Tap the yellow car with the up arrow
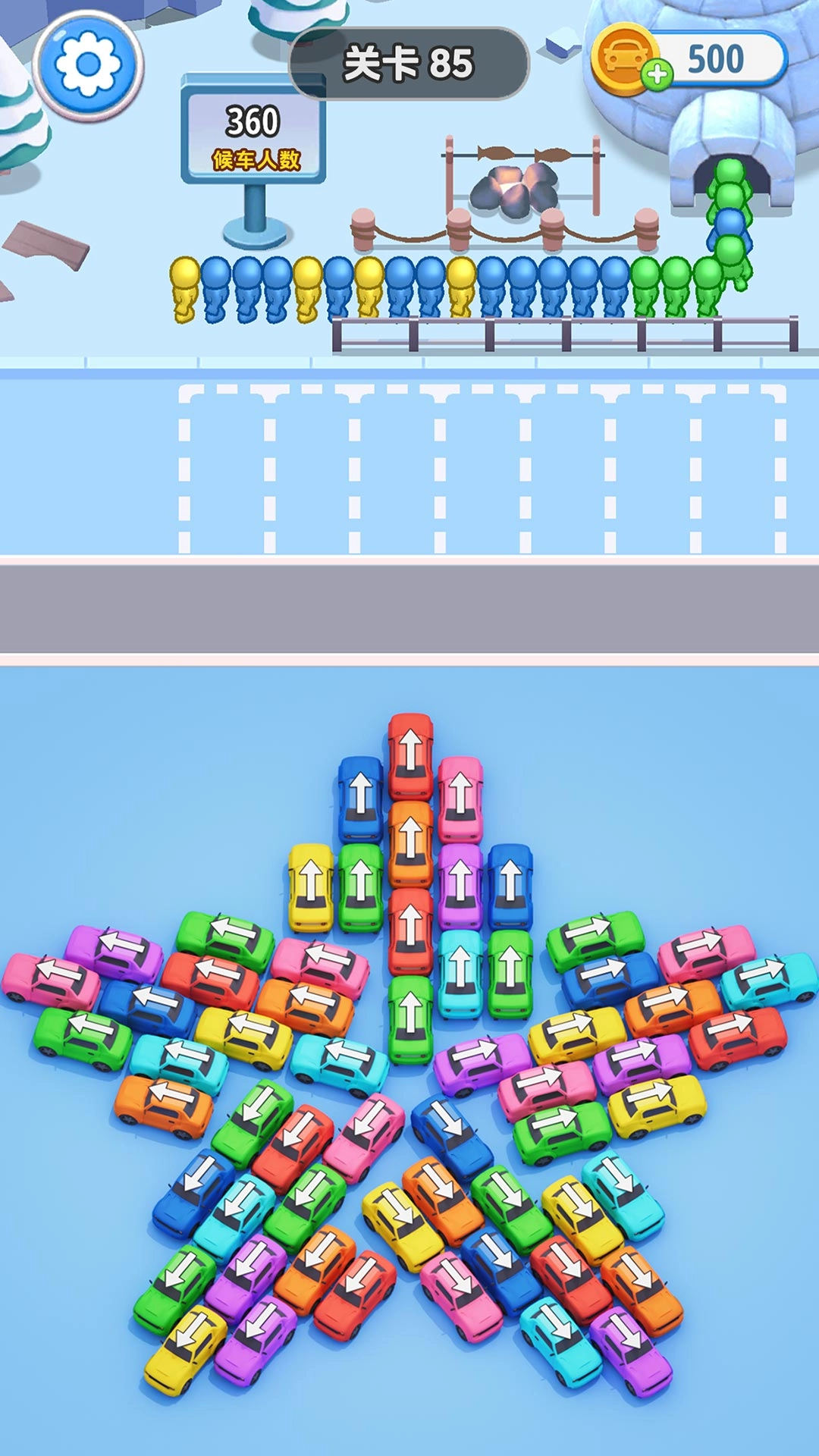This screenshot has width=819, height=1456. point(311,886)
